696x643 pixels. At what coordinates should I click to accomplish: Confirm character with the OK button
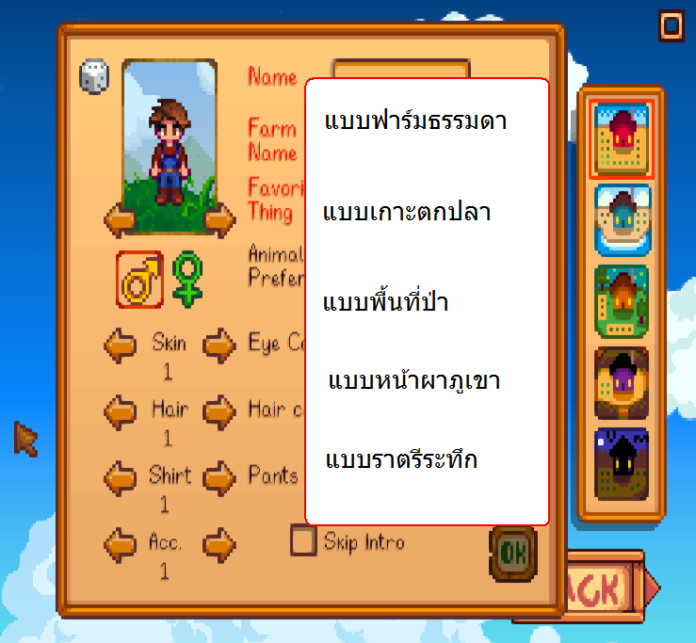click(513, 552)
